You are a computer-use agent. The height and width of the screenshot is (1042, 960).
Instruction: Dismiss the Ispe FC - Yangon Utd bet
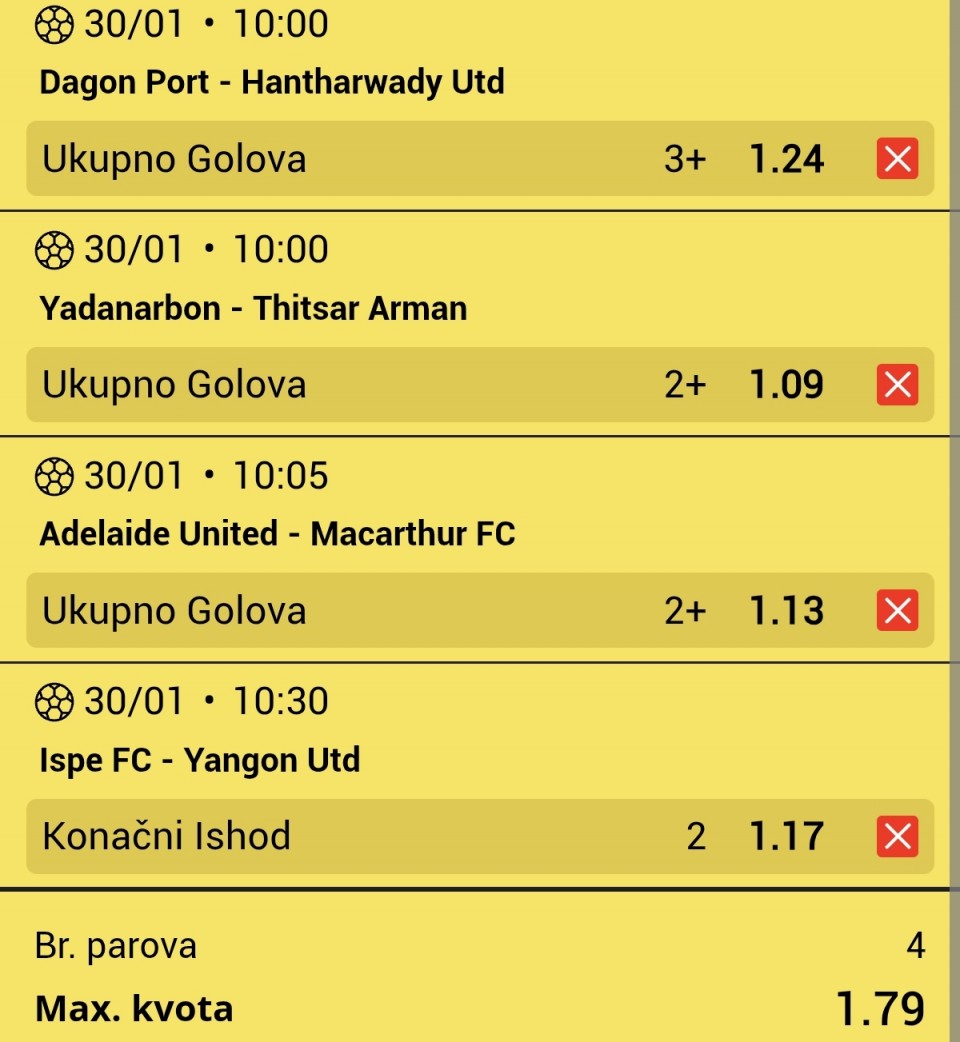pyautogui.click(x=897, y=837)
